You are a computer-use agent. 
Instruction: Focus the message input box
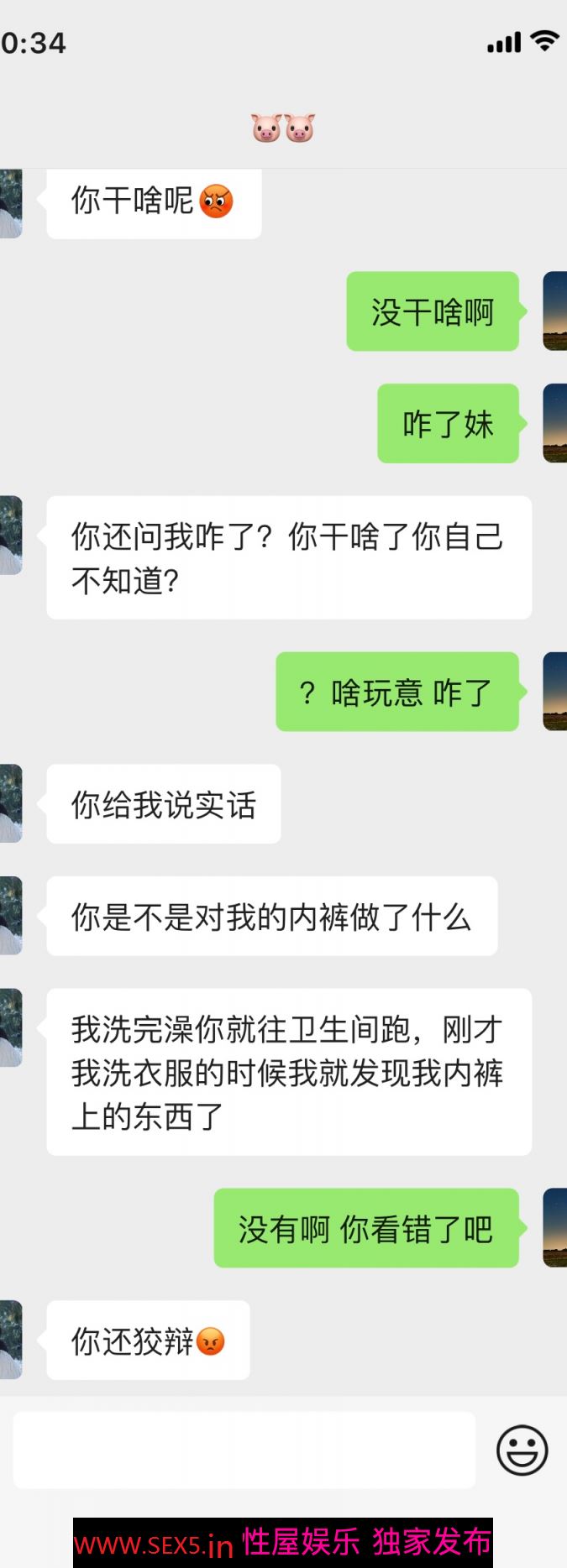coord(244,1450)
